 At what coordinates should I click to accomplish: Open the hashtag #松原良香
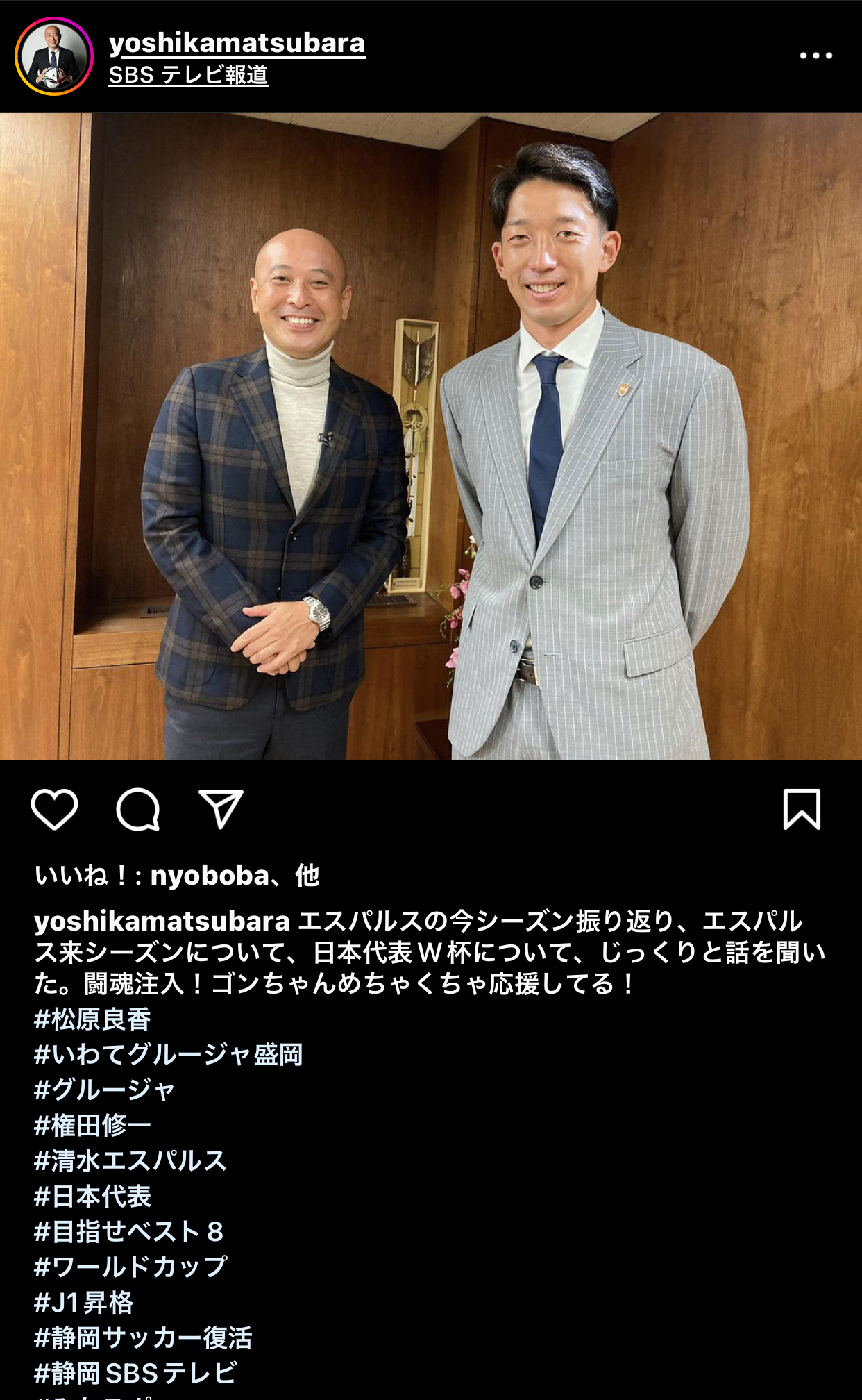coord(92,1019)
